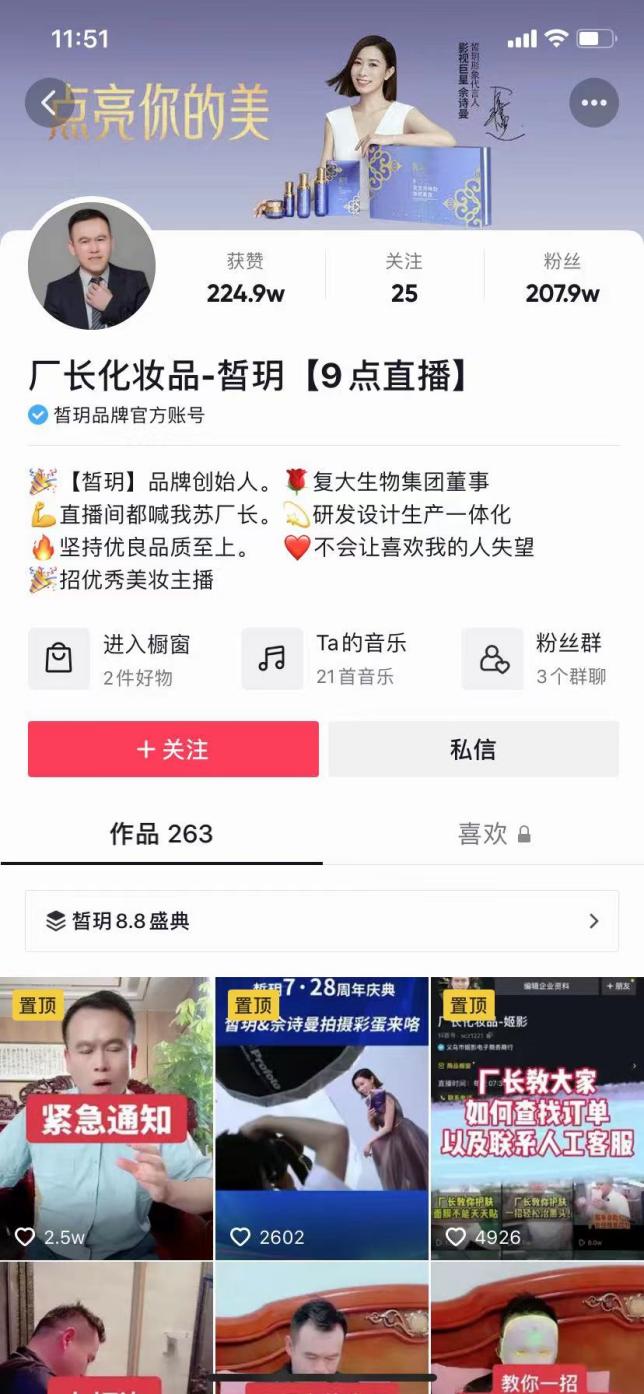
Task: Follow this account with +关注
Action: tap(173, 749)
